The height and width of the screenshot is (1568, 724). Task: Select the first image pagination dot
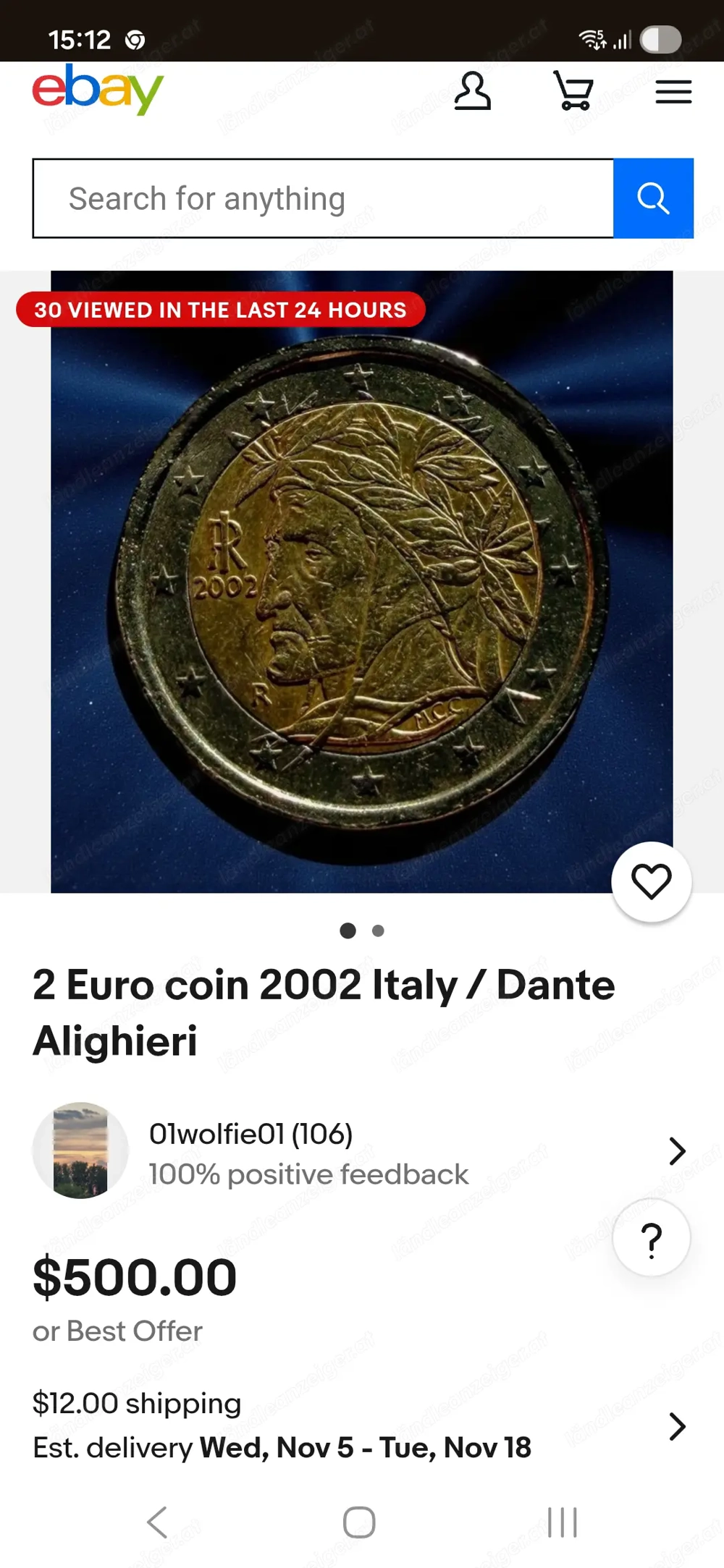(x=347, y=931)
